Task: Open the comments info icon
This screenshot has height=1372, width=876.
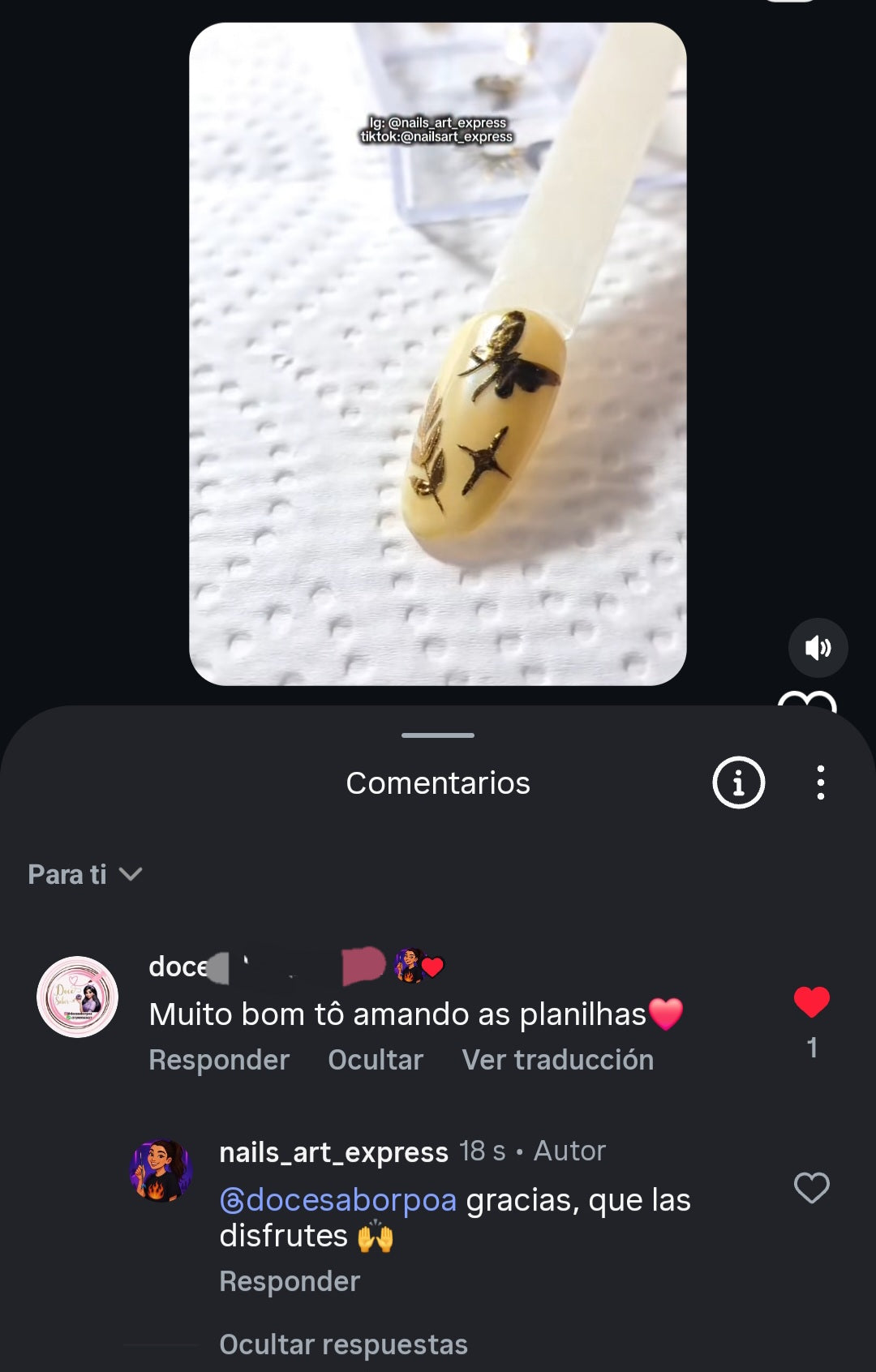Action: [x=738, y=782]
